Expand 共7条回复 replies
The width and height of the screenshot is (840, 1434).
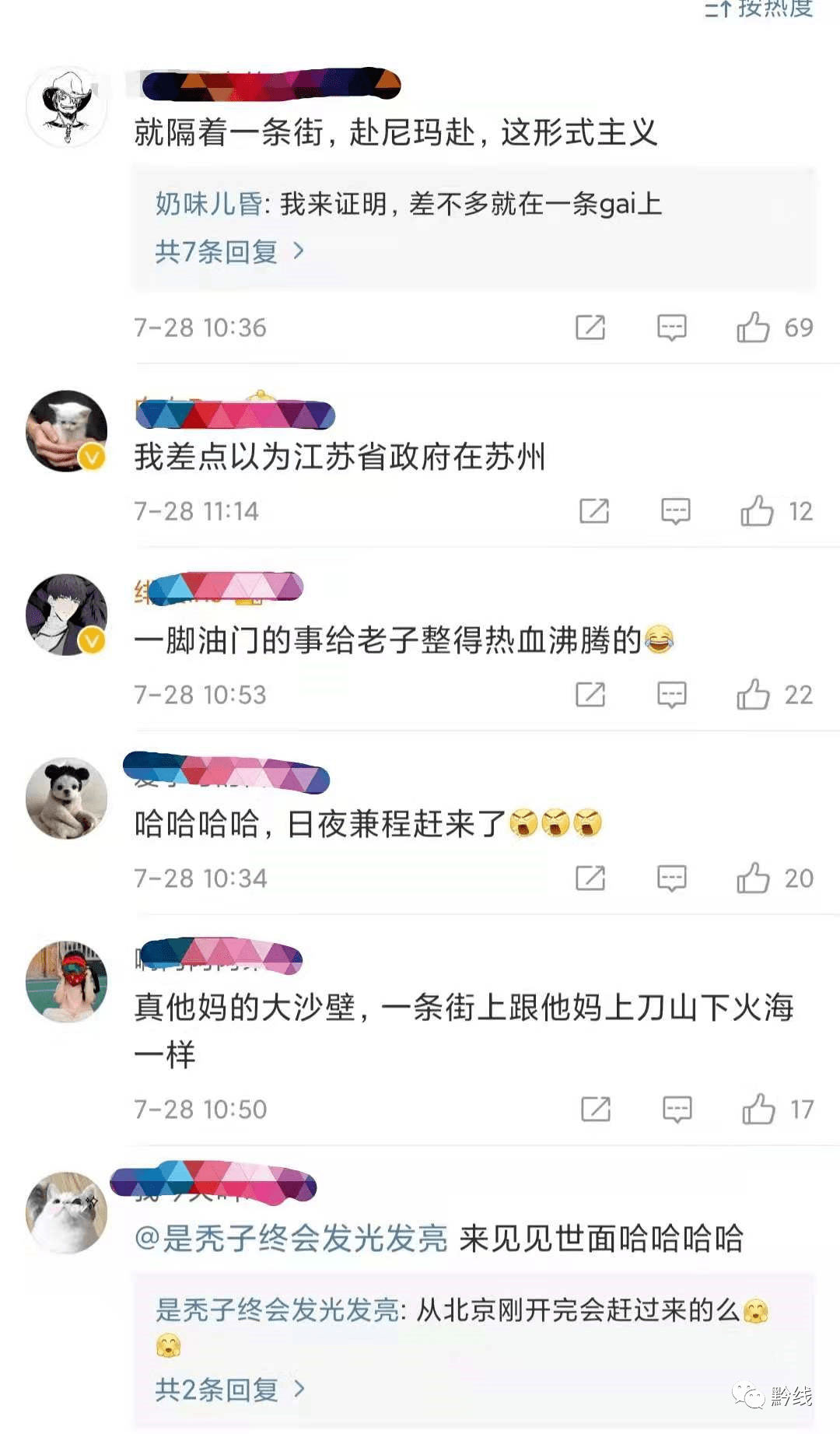coord(229,251)
